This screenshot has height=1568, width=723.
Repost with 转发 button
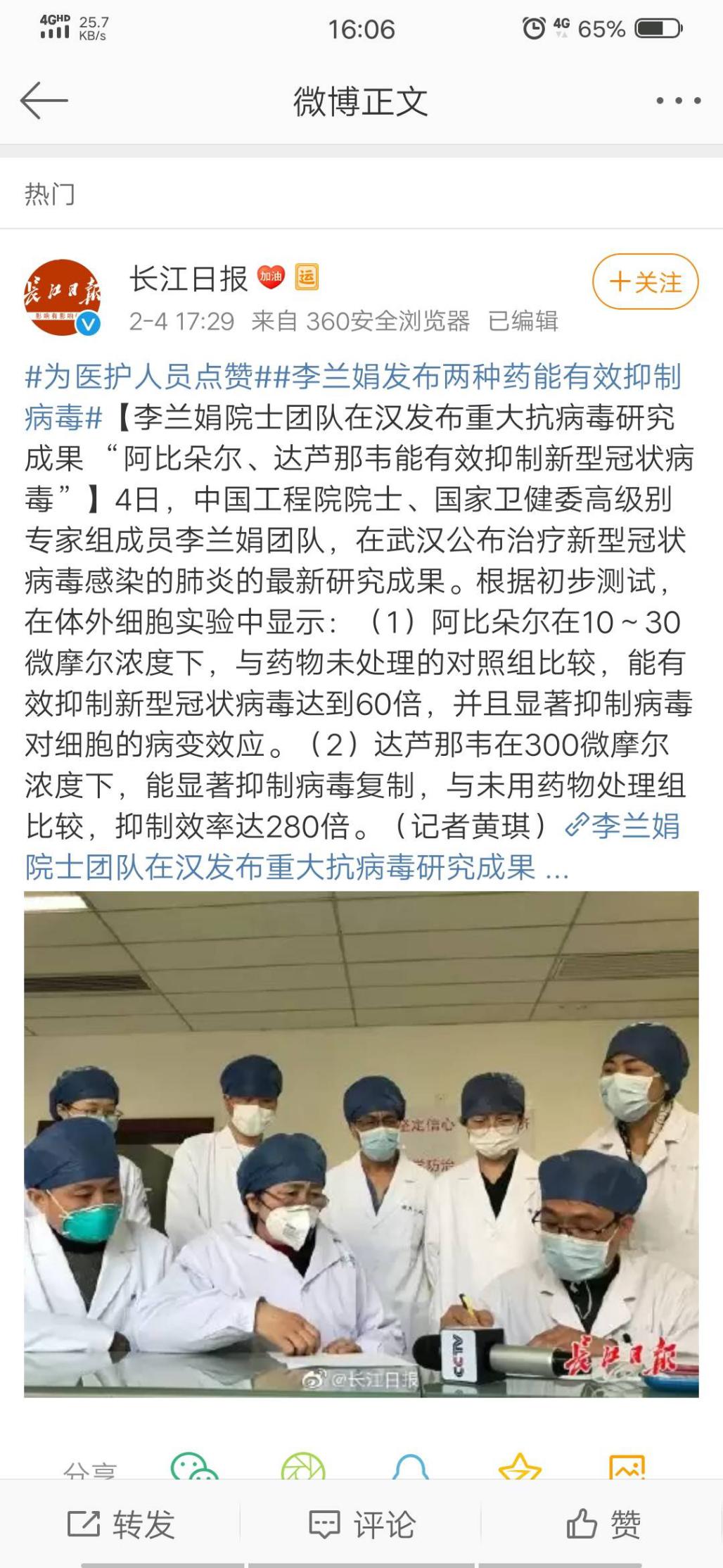[x=121, y=1524]
